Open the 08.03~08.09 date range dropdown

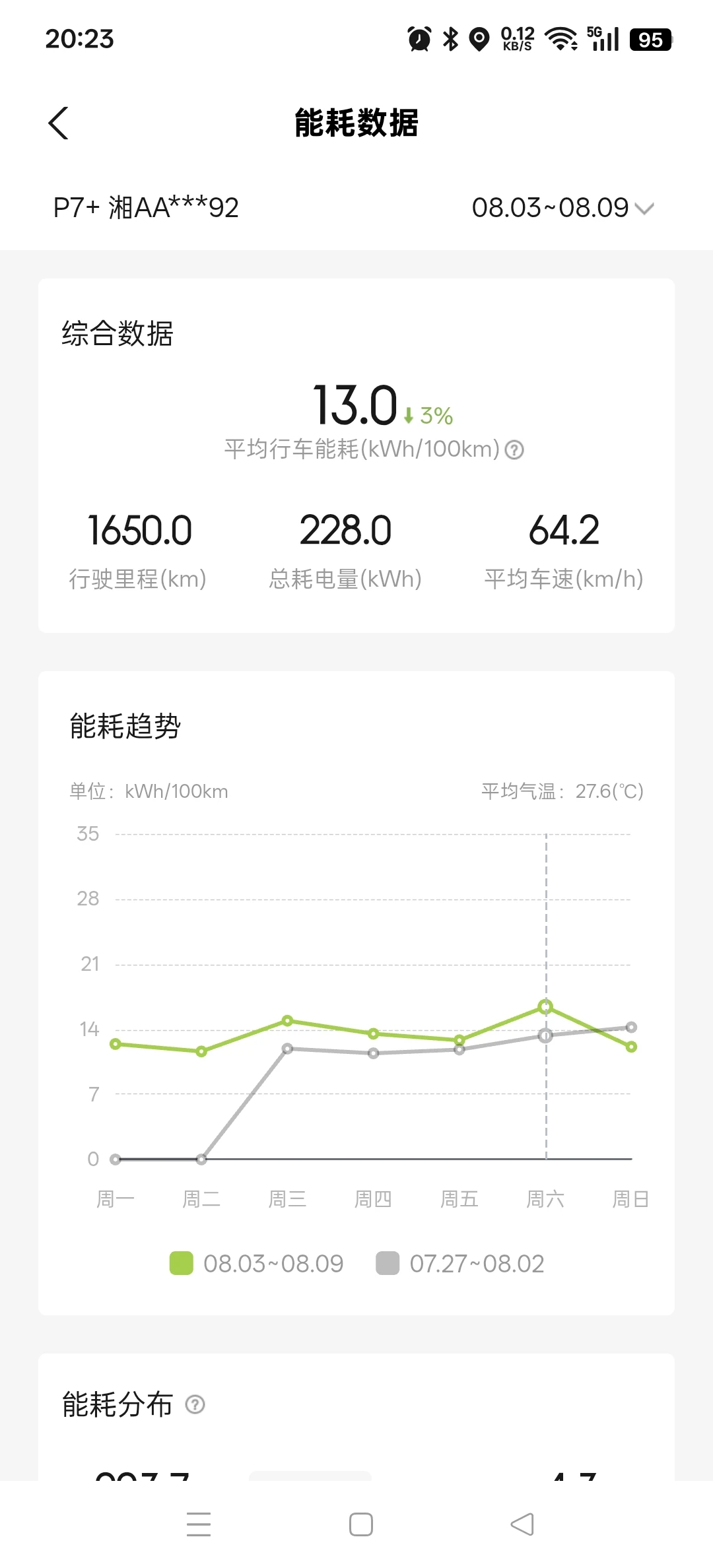[563, 208]
